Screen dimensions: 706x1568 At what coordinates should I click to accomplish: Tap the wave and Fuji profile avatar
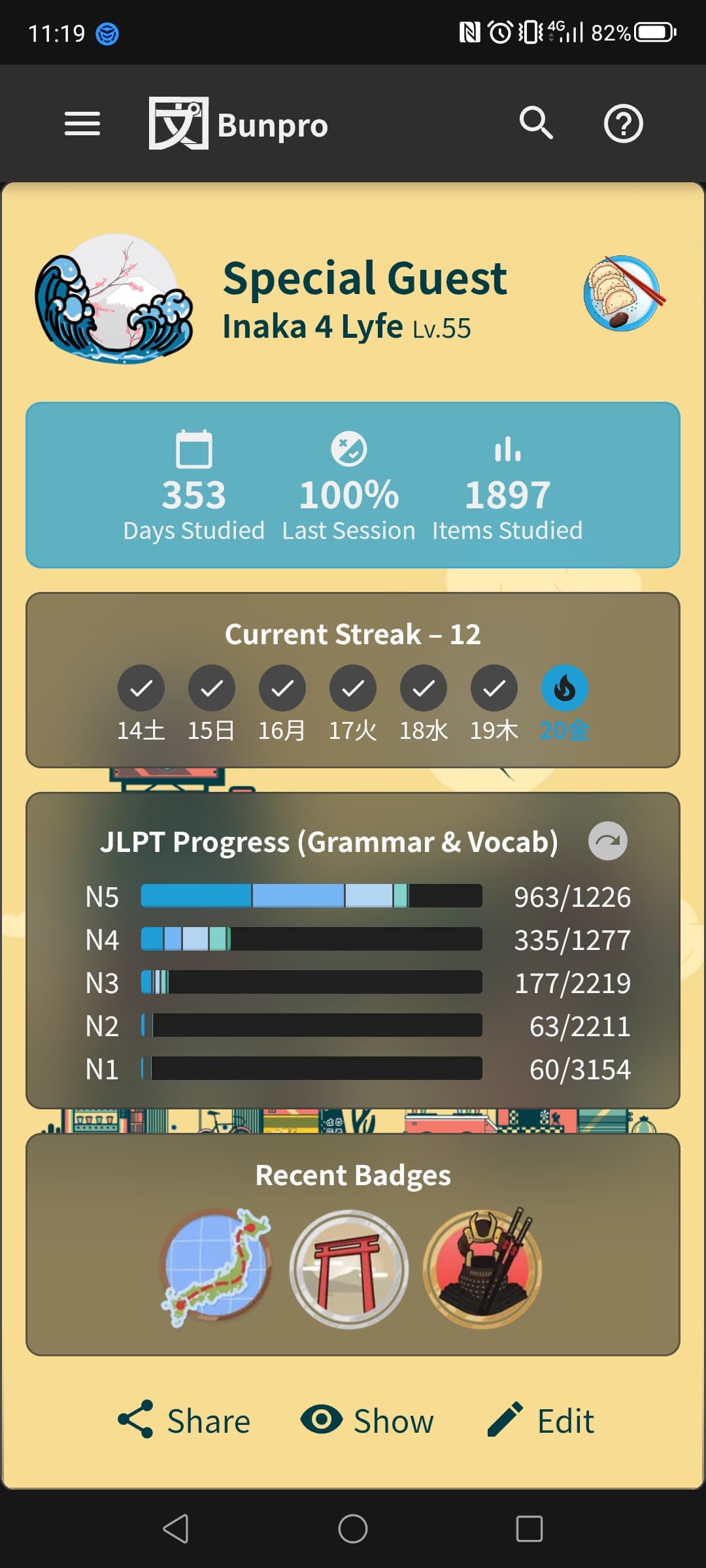[x=114, y=299]
